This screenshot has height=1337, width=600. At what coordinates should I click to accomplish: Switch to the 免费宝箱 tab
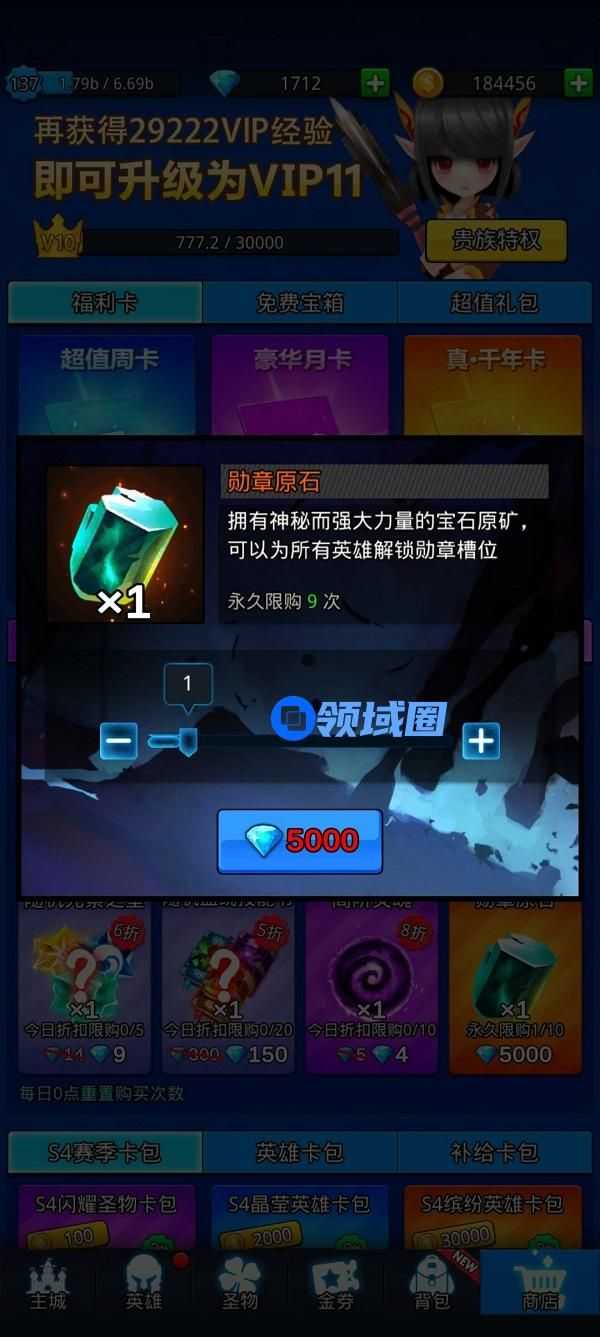[x=300, y=302]
